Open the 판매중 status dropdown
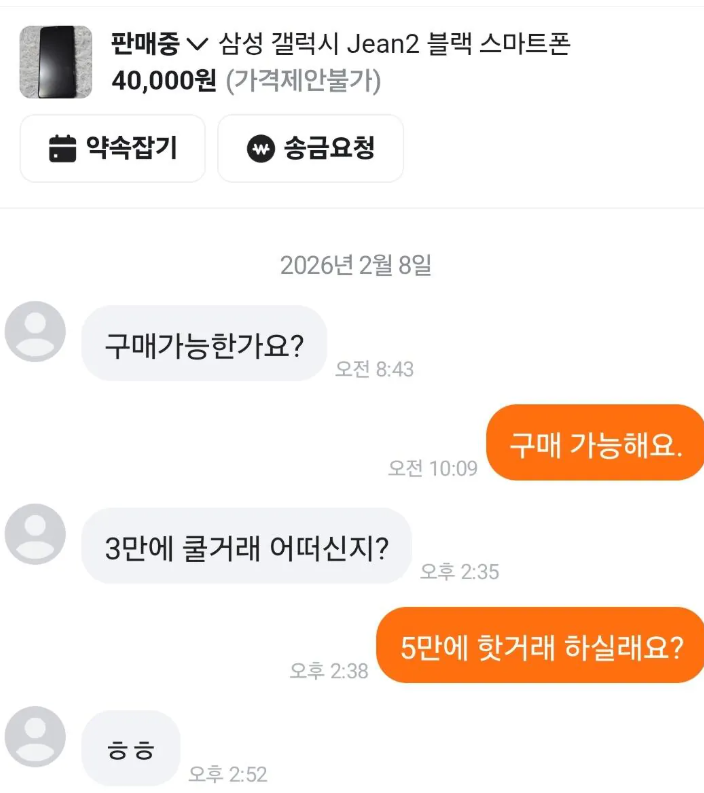The height and width of the screenshot is (793, 704). click(159, 43)
